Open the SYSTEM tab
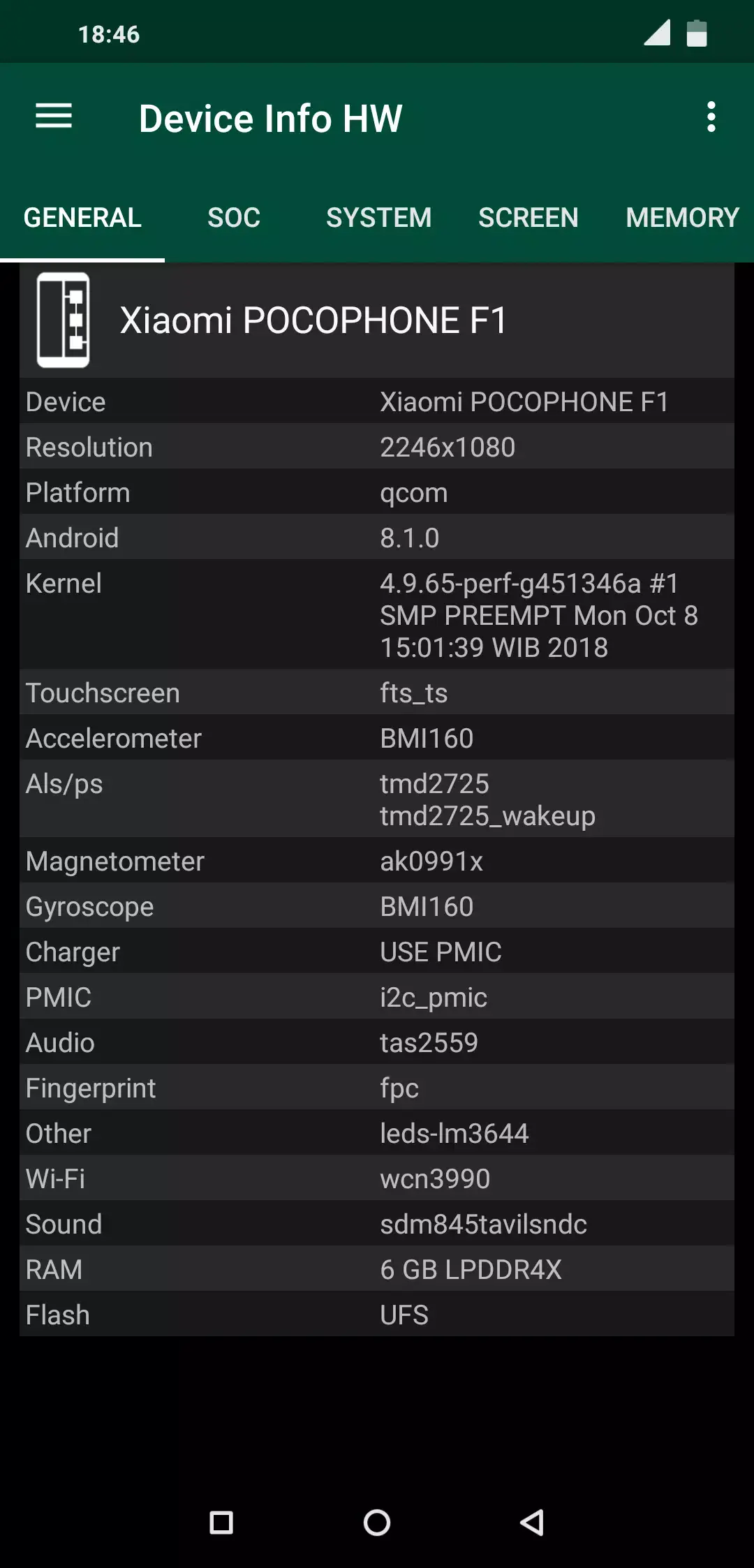The height and width of the screenshot is (1568, 754). 378,218
